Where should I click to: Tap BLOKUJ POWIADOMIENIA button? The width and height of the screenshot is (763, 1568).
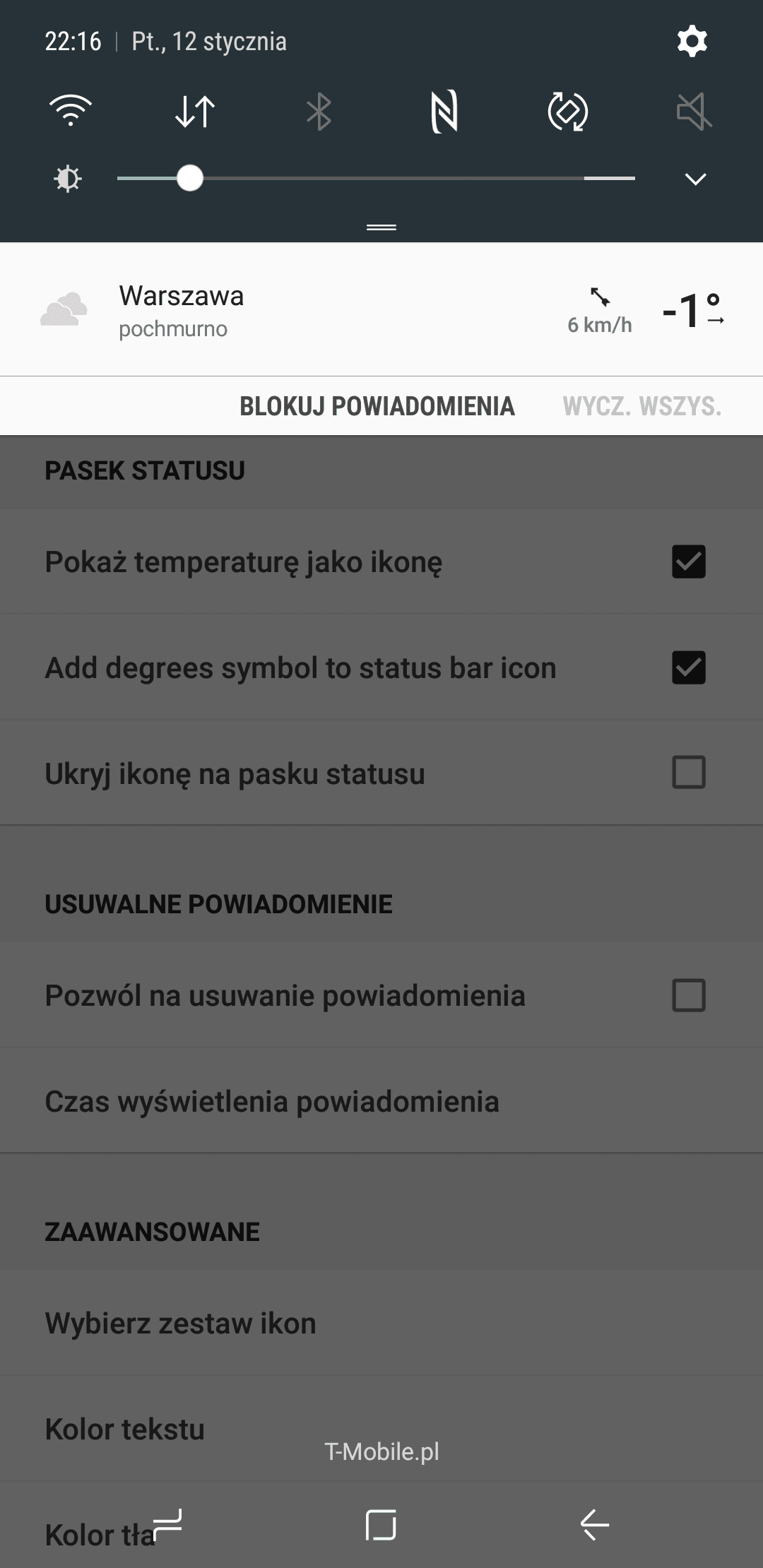pos(377,406)
